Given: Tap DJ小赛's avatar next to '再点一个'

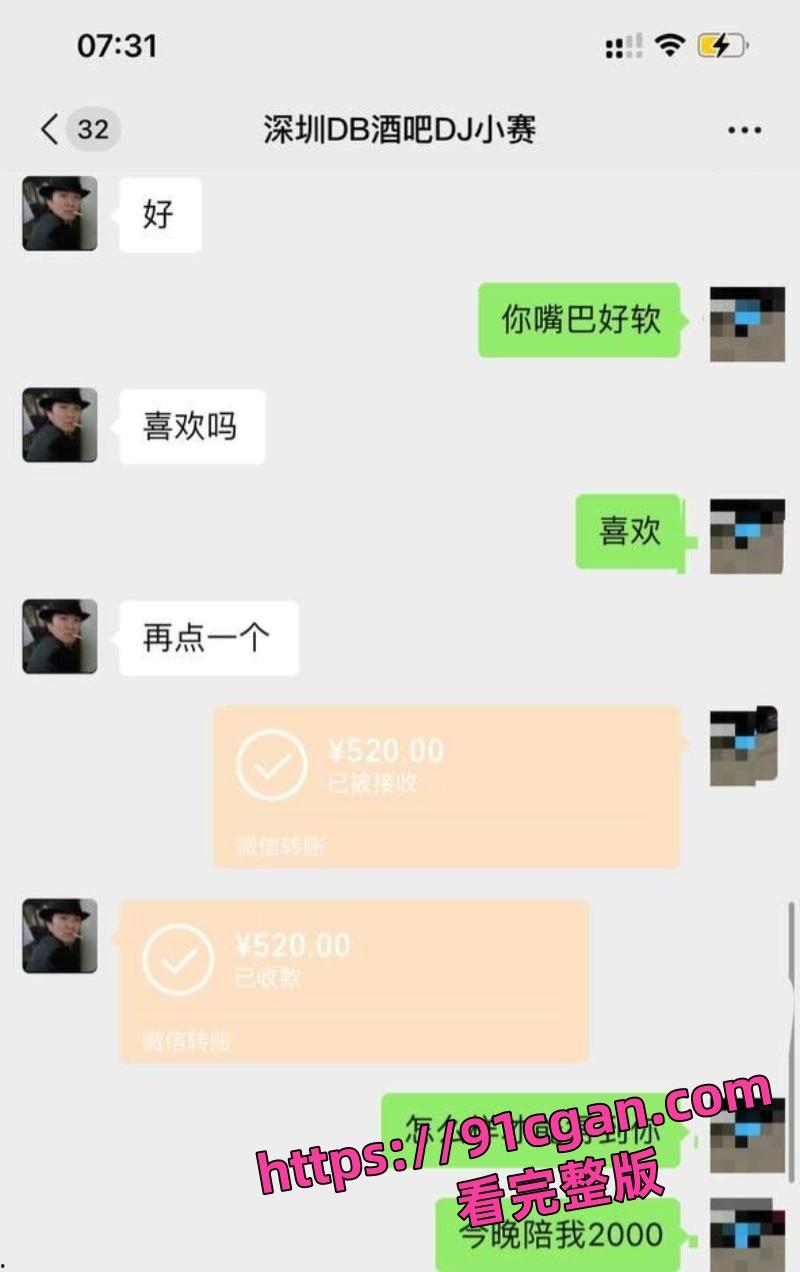Looking at the screenshot, I should point(59,638).
